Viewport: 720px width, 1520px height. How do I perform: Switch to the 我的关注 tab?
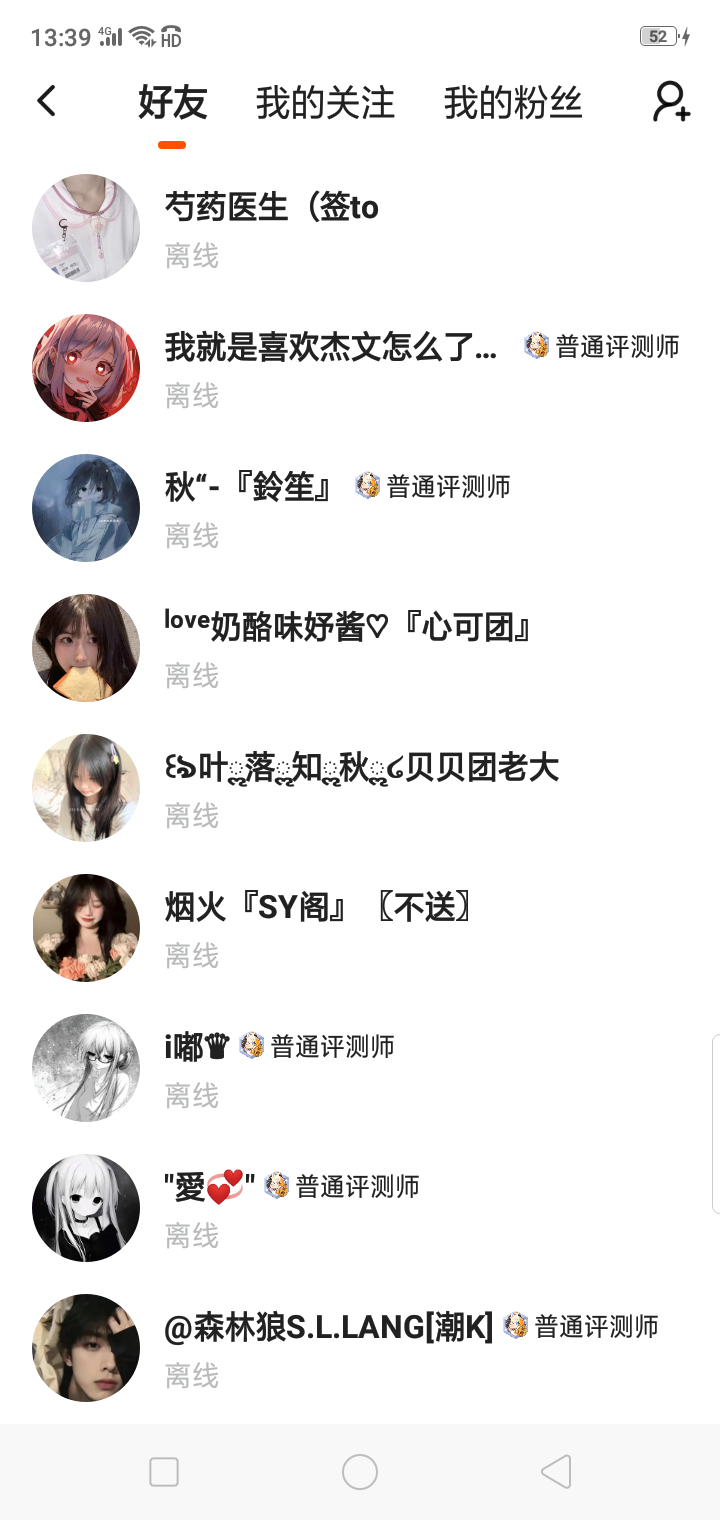tap(325, 103)
